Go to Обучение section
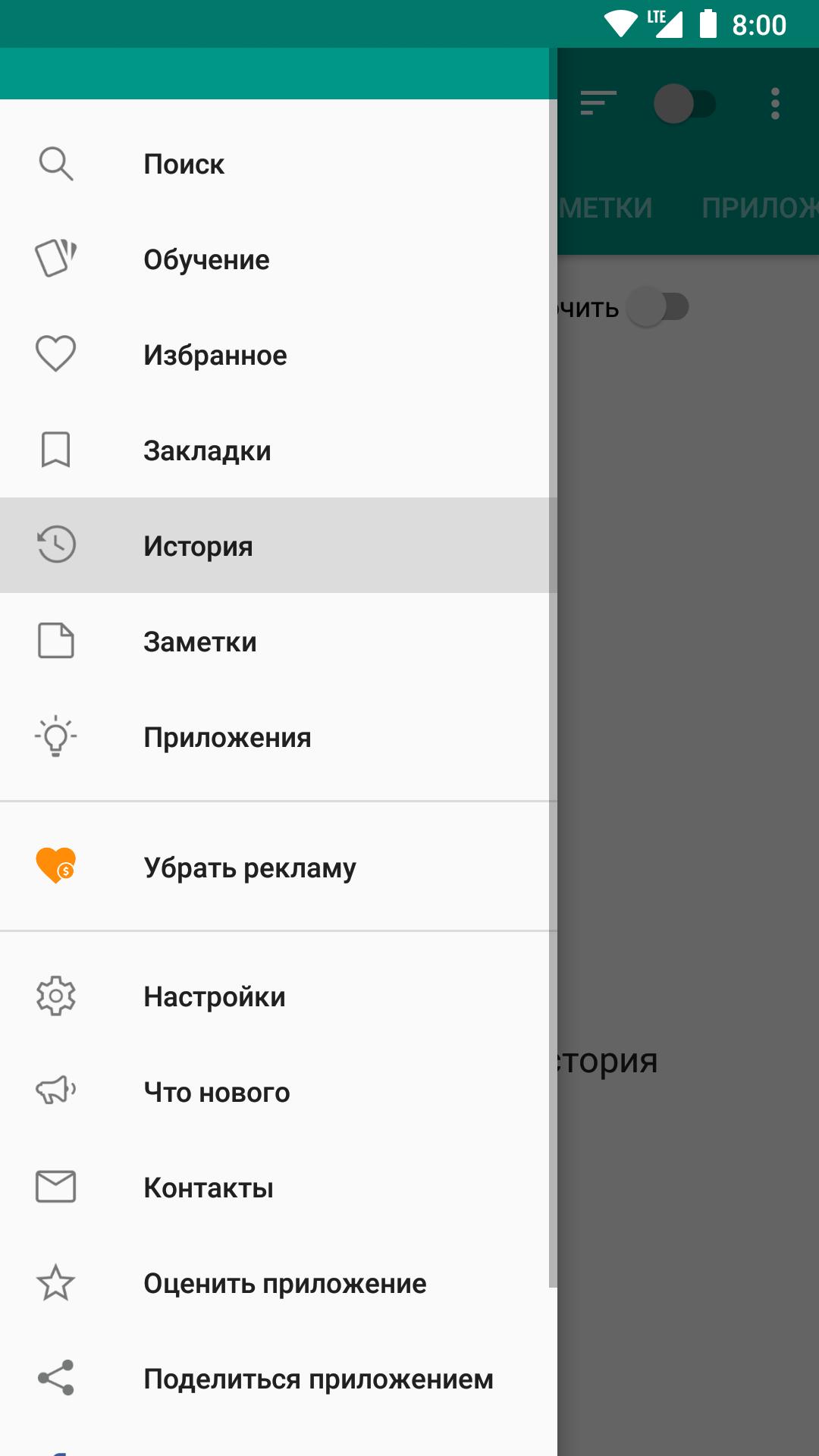This screenshot has width=819, height=1456. (x=278, y=259)
